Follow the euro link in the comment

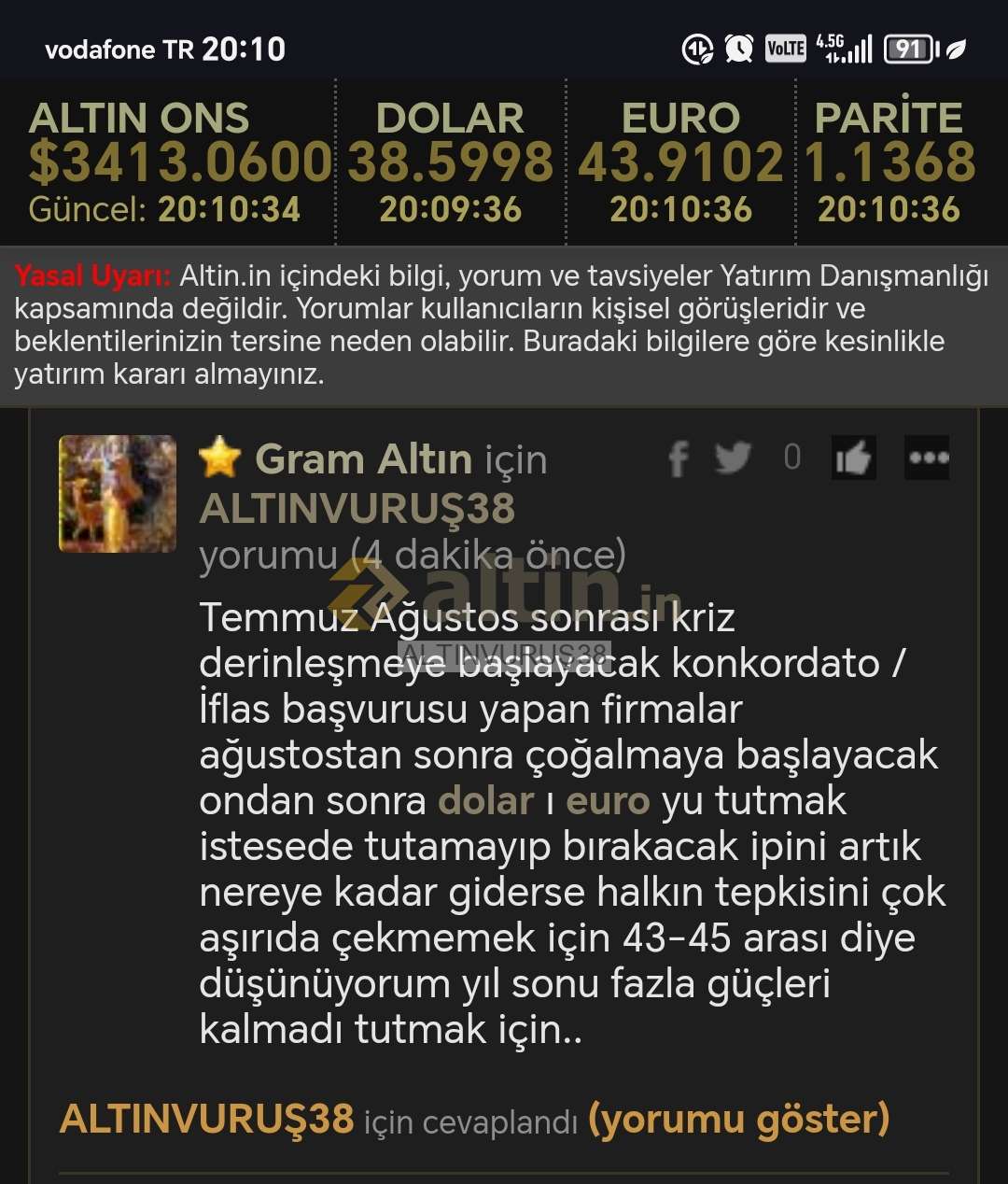pos(608,801)
